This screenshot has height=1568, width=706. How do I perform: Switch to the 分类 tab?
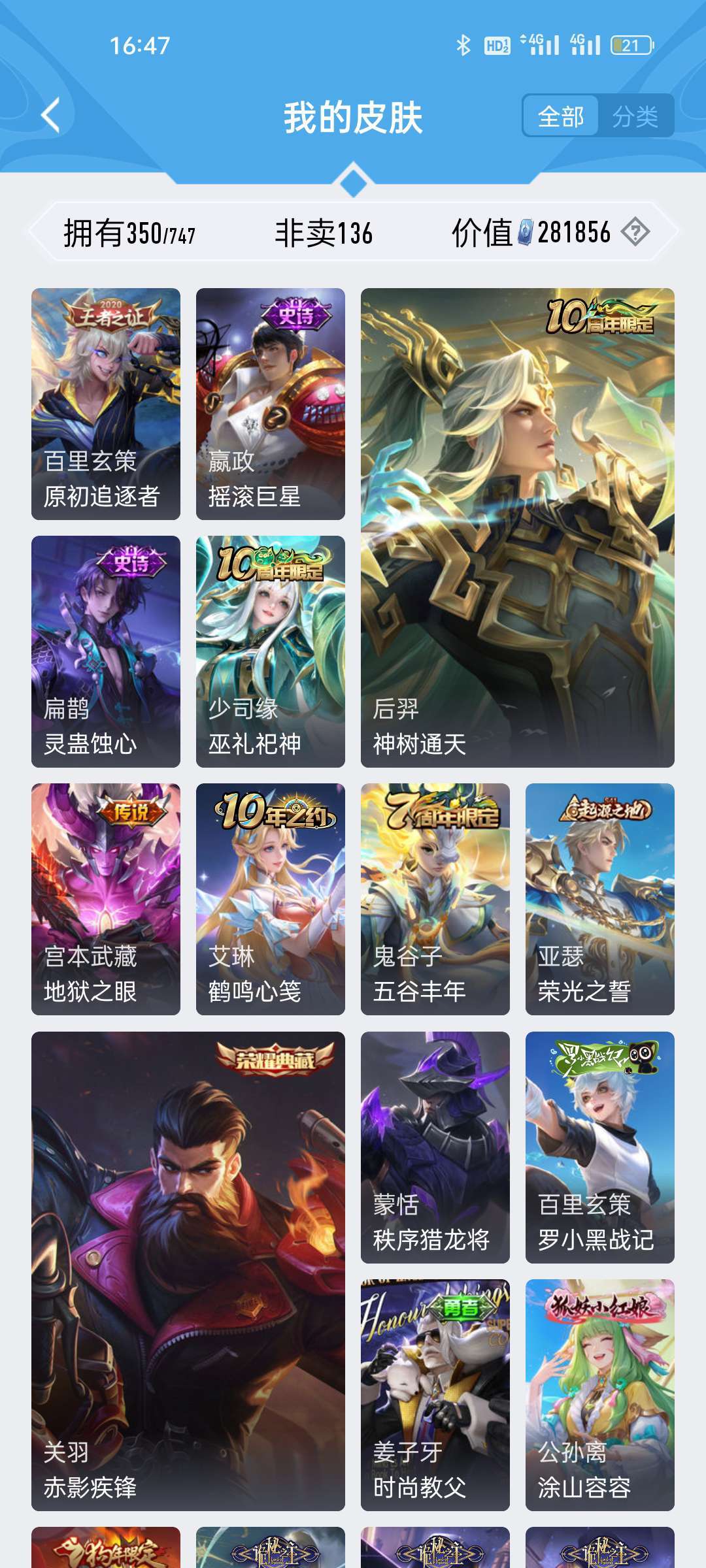635,116
